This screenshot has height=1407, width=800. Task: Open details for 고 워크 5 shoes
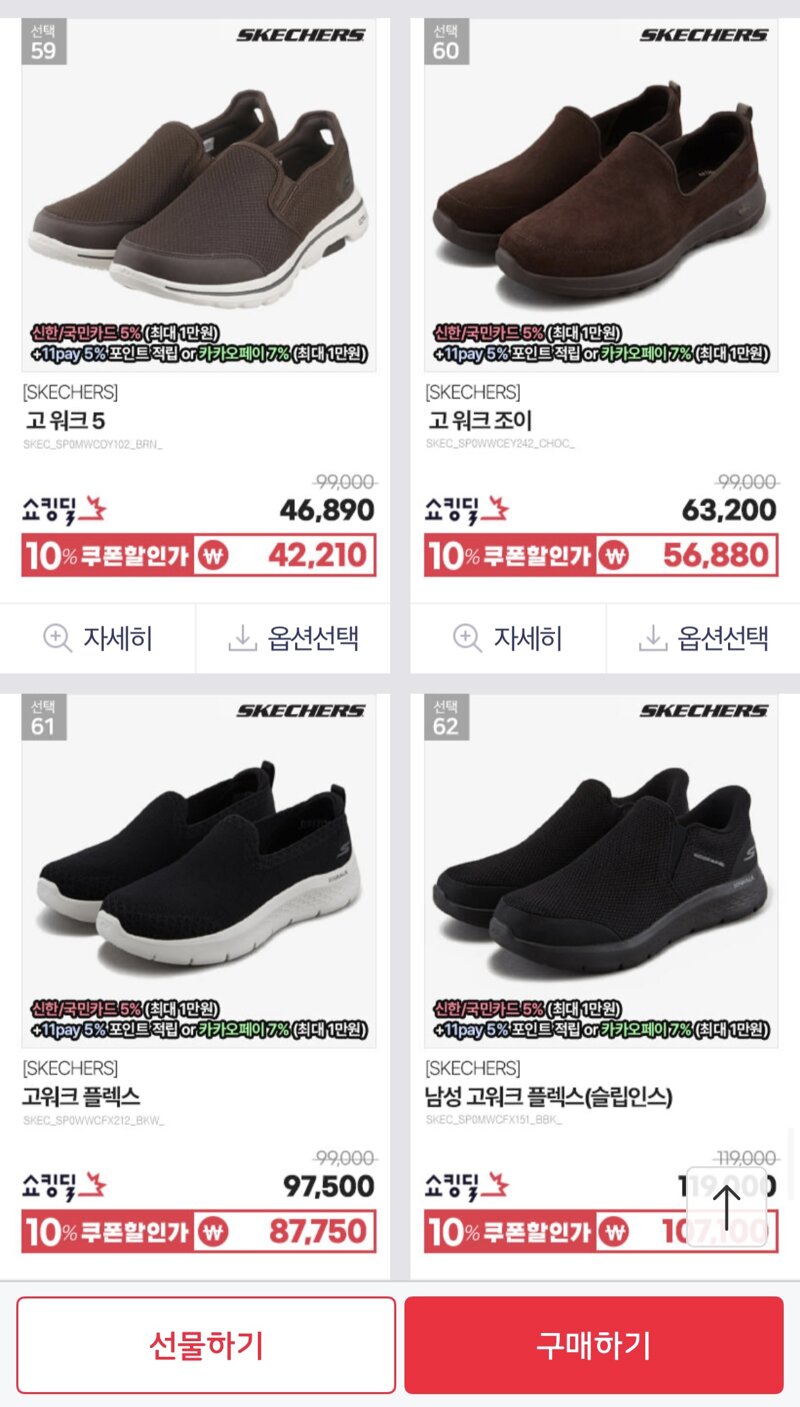98,638
